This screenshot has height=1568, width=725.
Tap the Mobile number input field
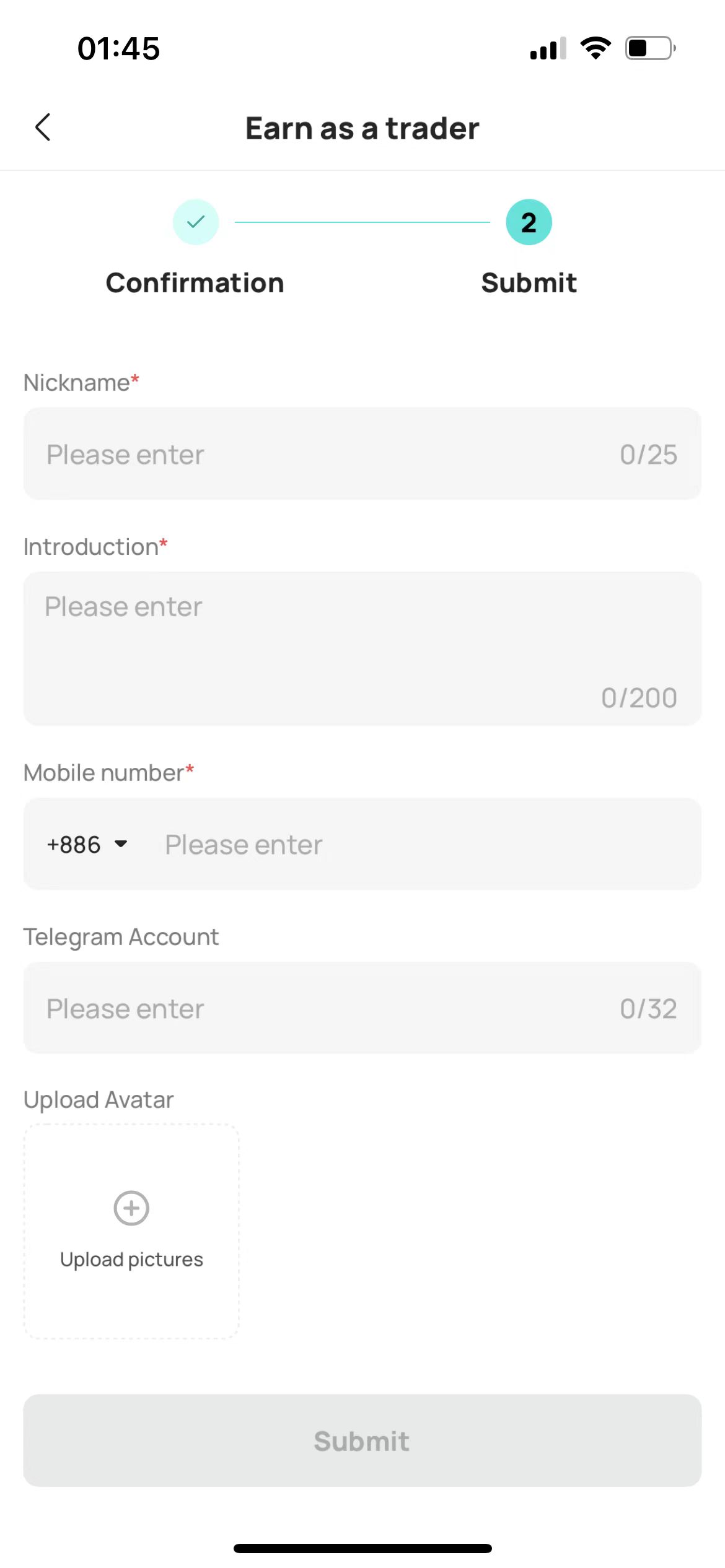tap(421, 845)
